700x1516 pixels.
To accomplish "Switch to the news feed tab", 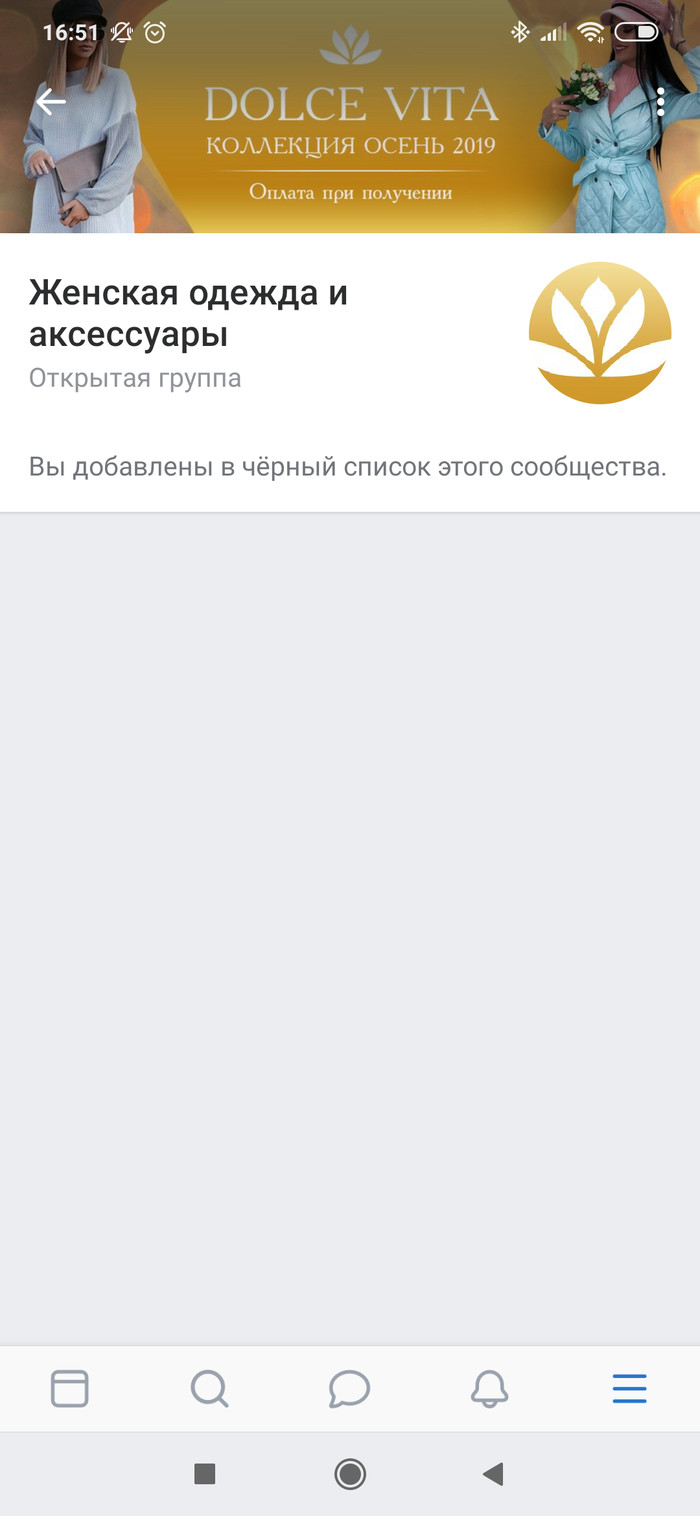I will pos(70,1388).
